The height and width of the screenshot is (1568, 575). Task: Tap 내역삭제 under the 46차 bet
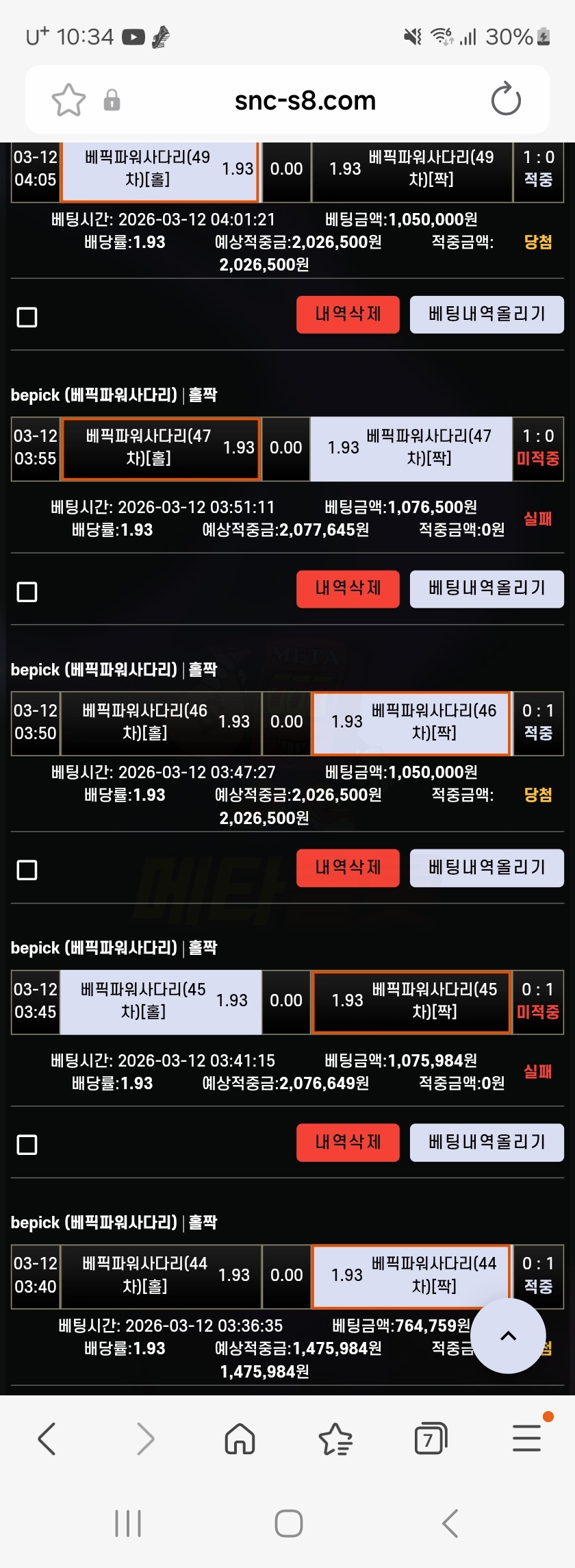[348, 868]
